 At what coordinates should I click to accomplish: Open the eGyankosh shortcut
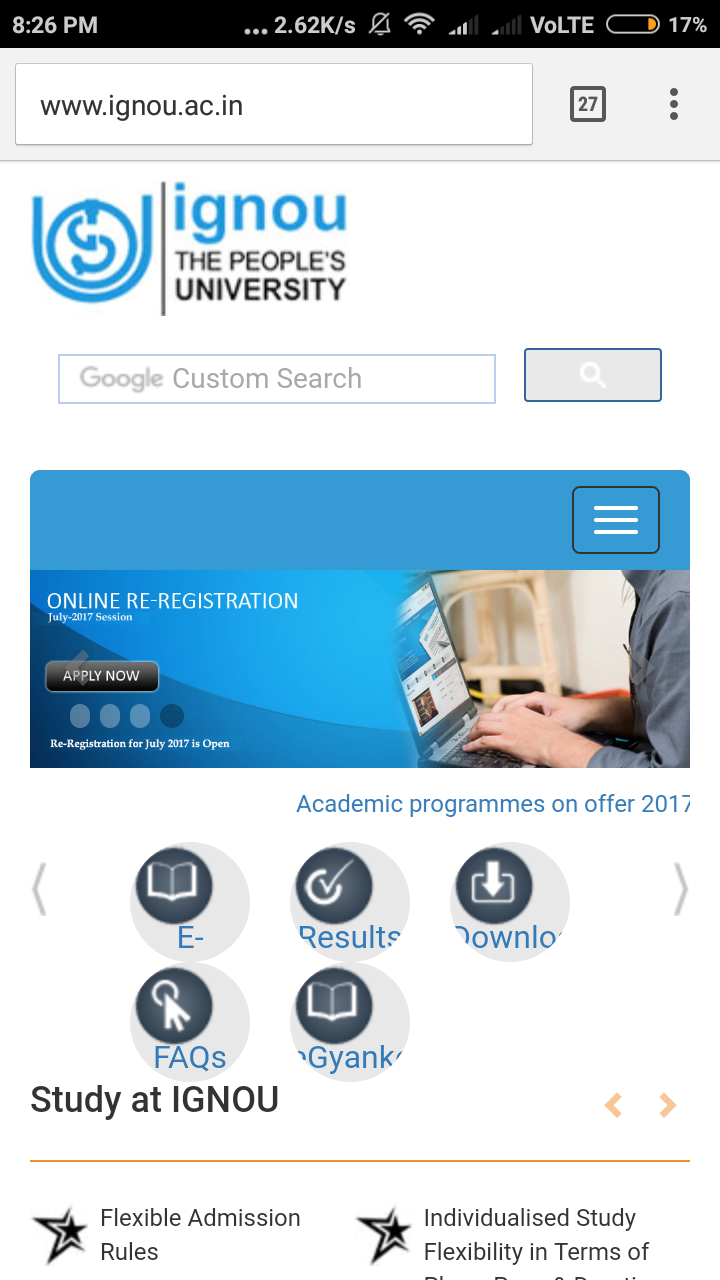334,1006
